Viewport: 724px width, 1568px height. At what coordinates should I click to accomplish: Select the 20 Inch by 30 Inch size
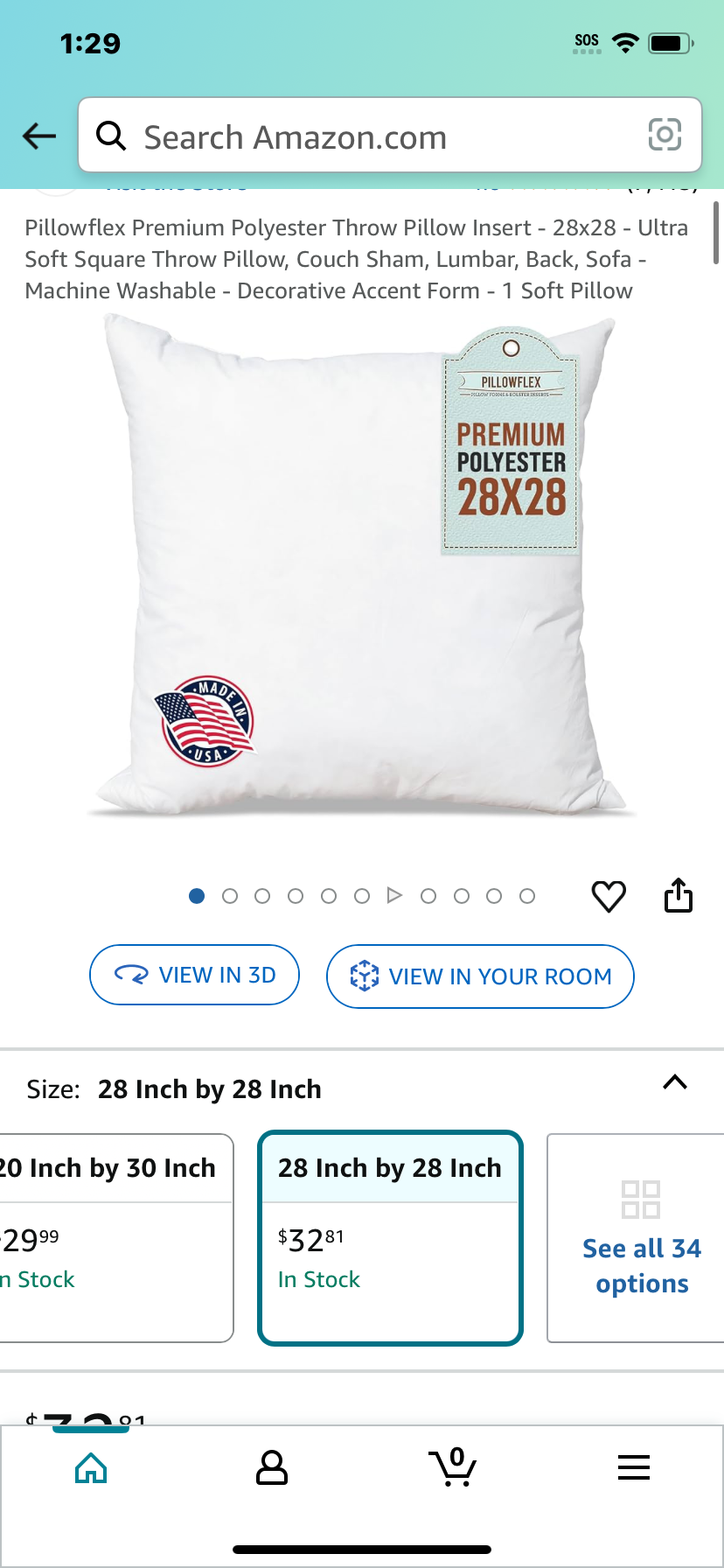pyautogui.click(x=116, y=1237)
